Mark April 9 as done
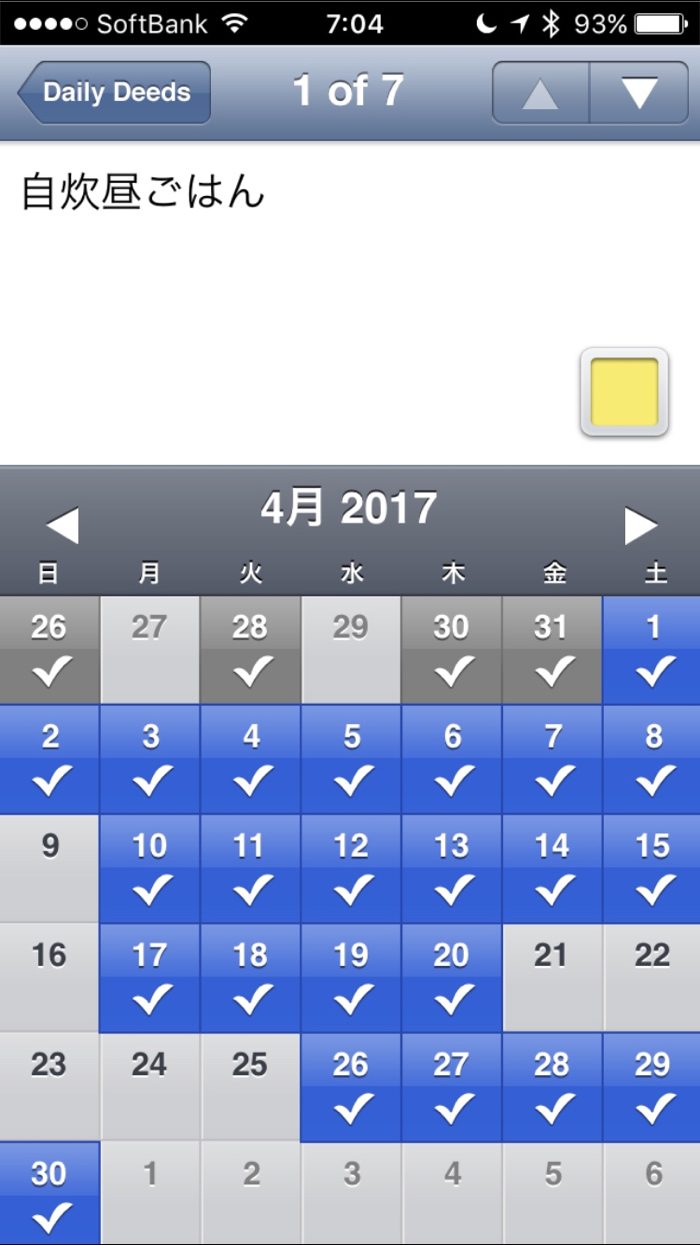This screenshot has height=1245, width=700. (x=50, y=868)
